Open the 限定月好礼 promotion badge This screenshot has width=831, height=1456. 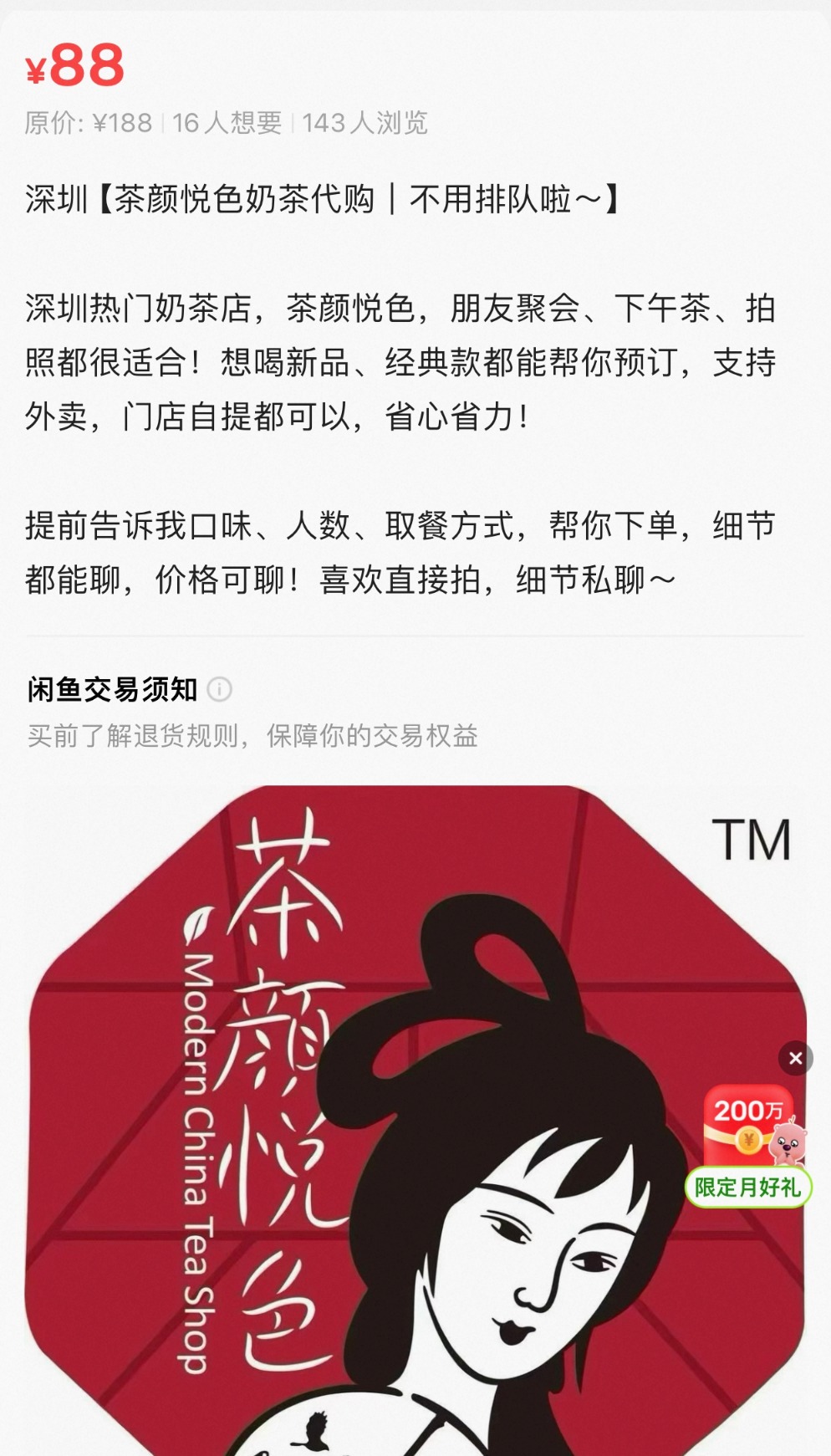pyautogui.click(x=748, y=1187)
